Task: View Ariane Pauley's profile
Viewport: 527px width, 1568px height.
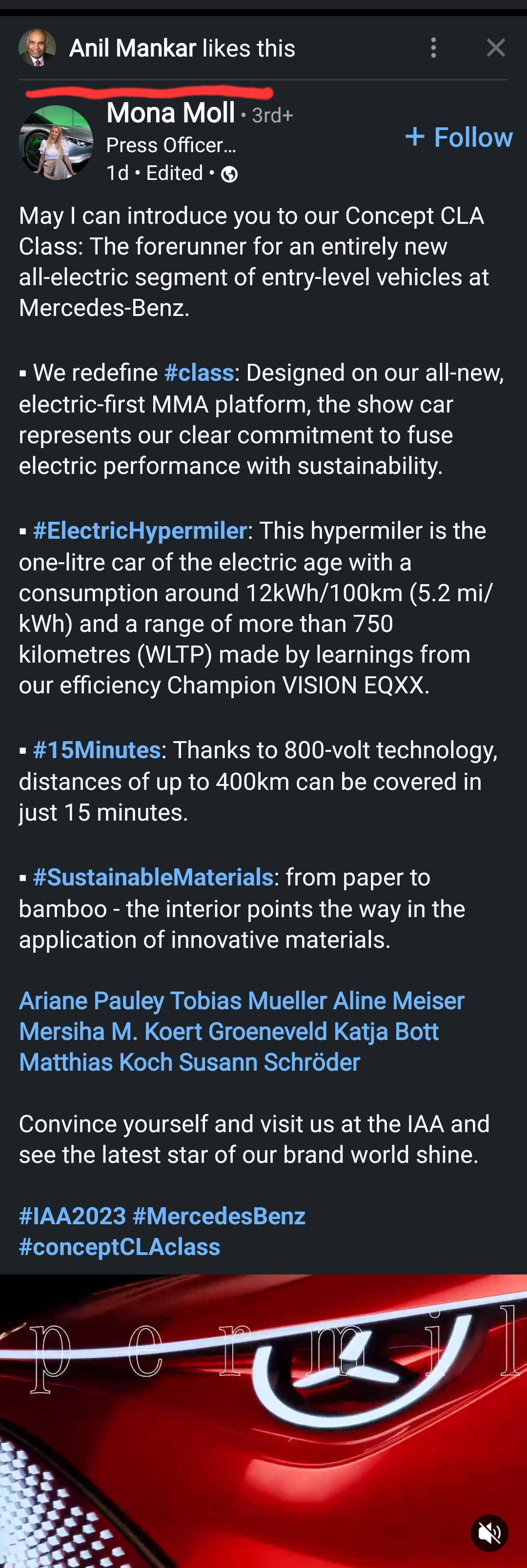Action: pos(91,1000)
